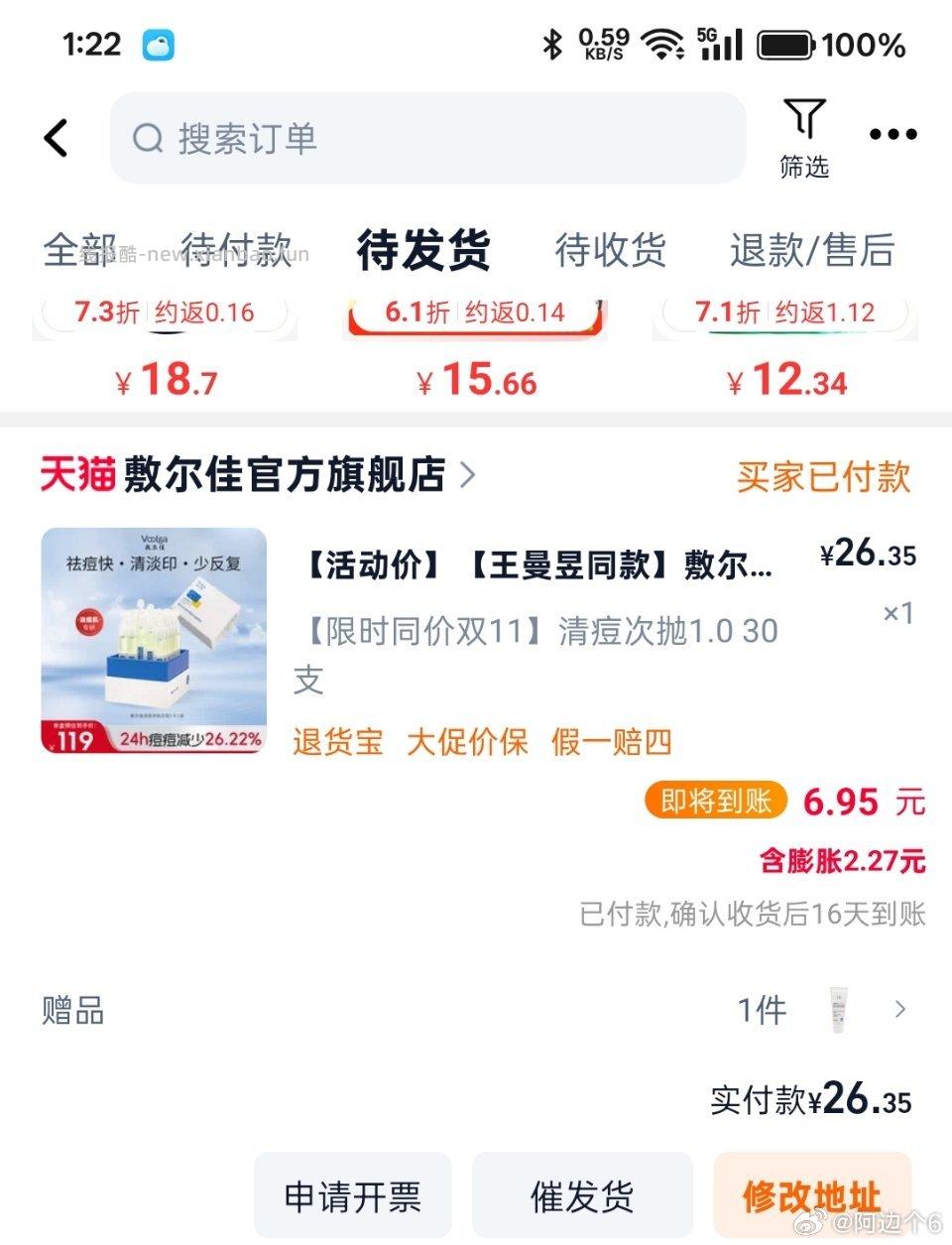This screenshot has height=1245, width=952.
Task: Switch to the 待收货 tab
Action: click(609, 251)
